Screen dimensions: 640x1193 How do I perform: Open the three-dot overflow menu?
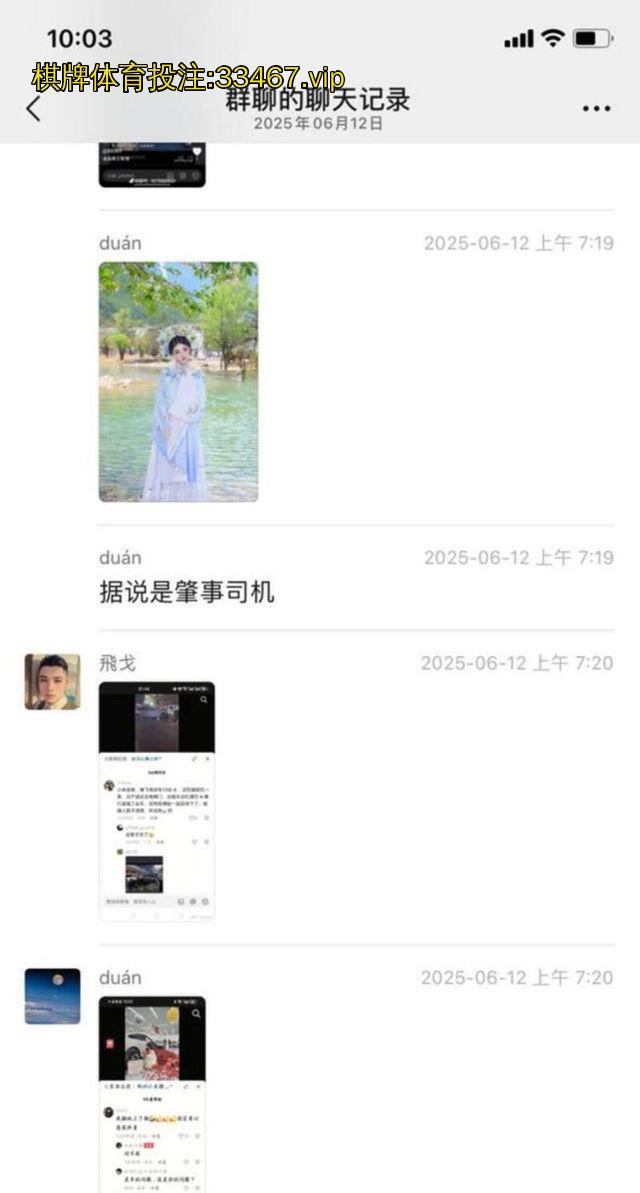click(596, 109)
